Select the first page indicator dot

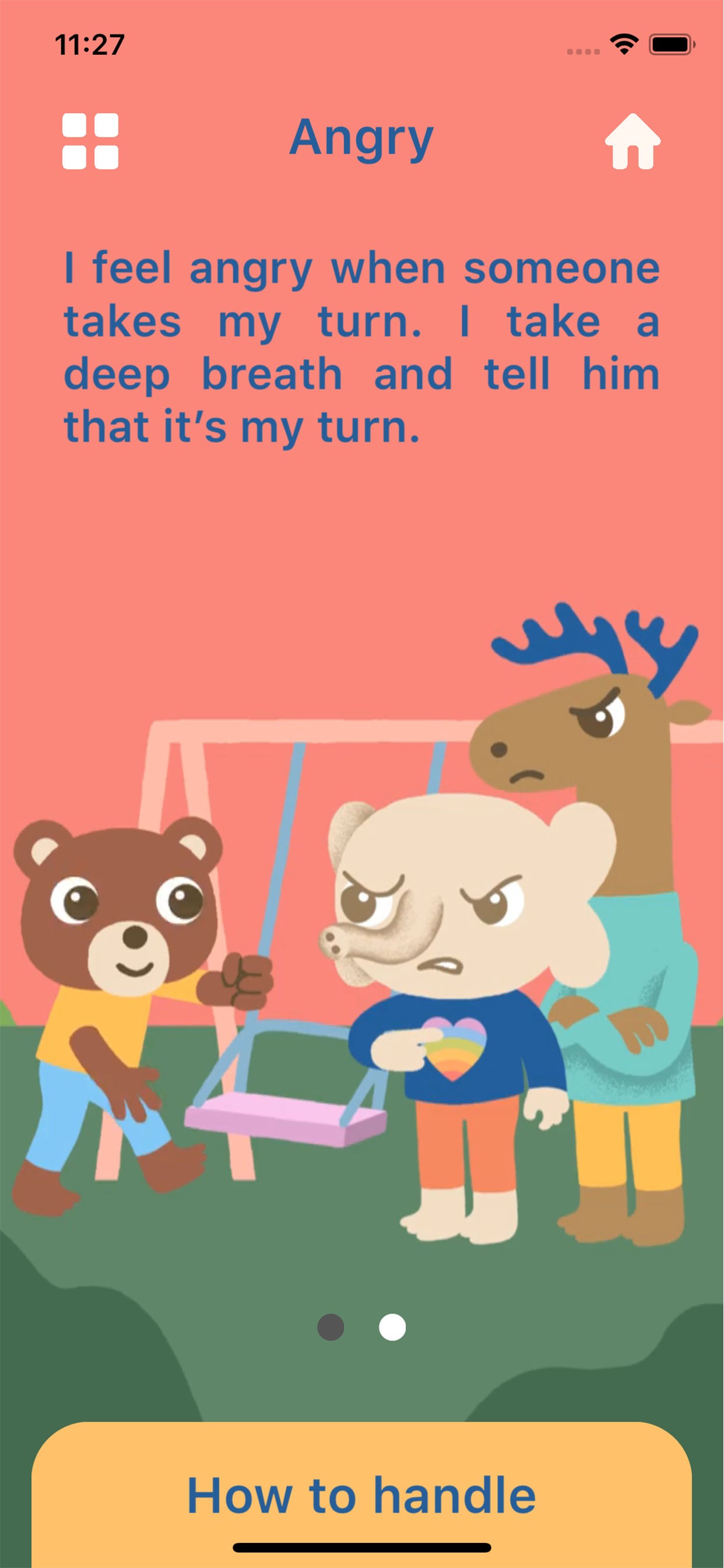(x=331, y=1327)
